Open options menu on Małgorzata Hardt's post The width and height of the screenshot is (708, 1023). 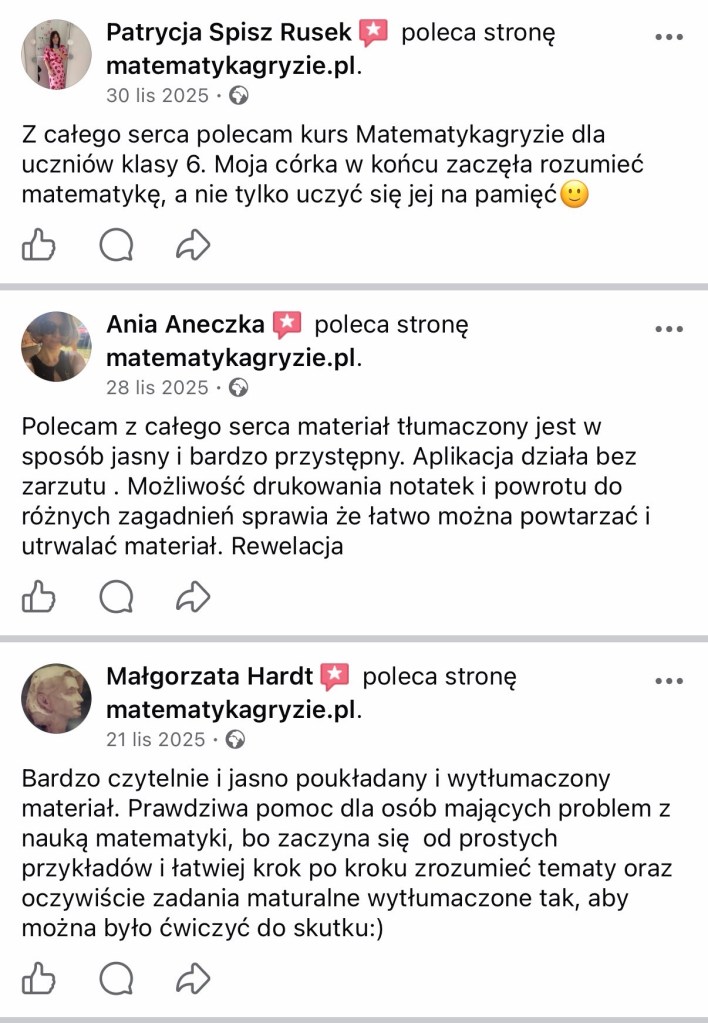[668, 680]
